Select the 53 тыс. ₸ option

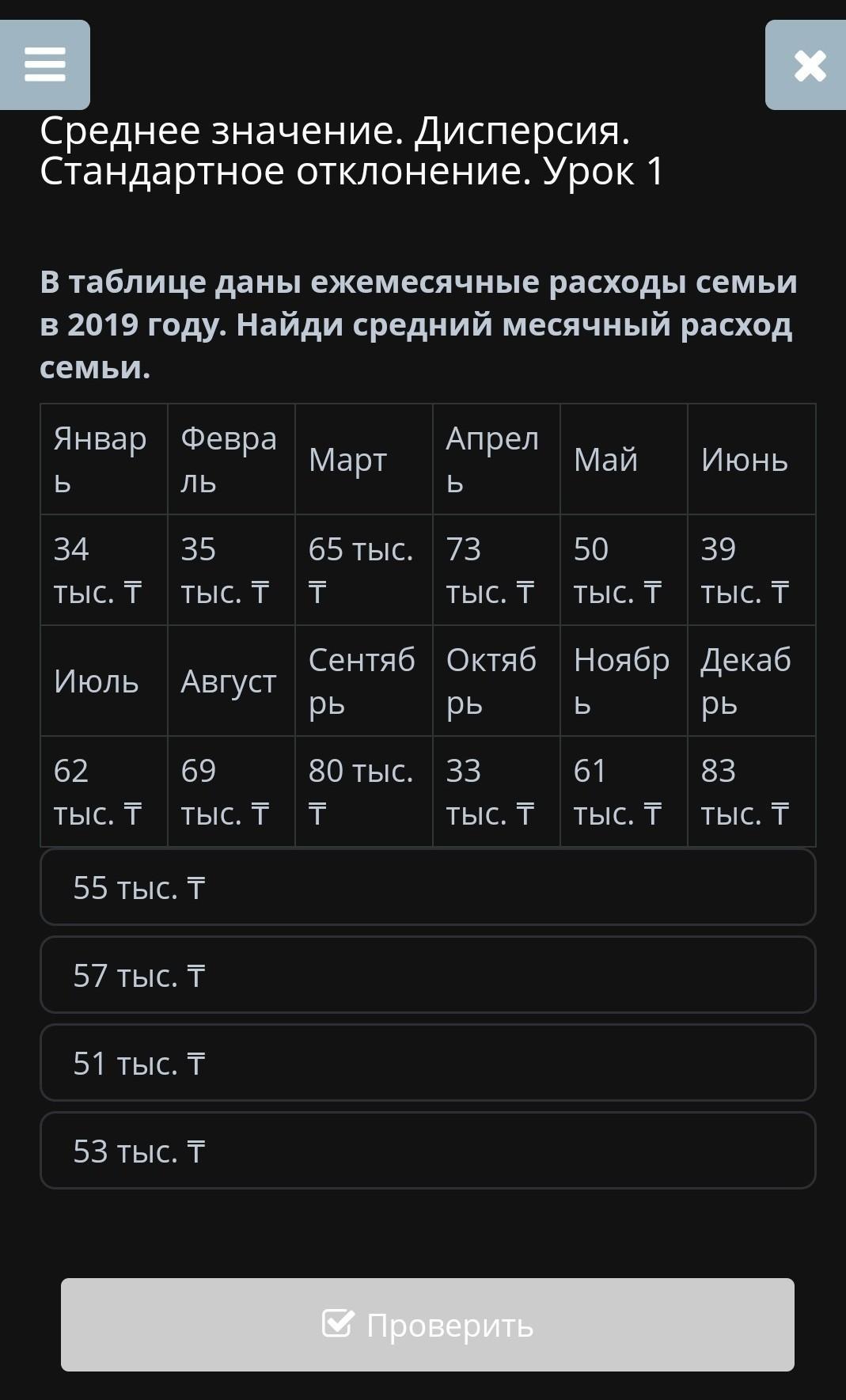pos(428,1151)
